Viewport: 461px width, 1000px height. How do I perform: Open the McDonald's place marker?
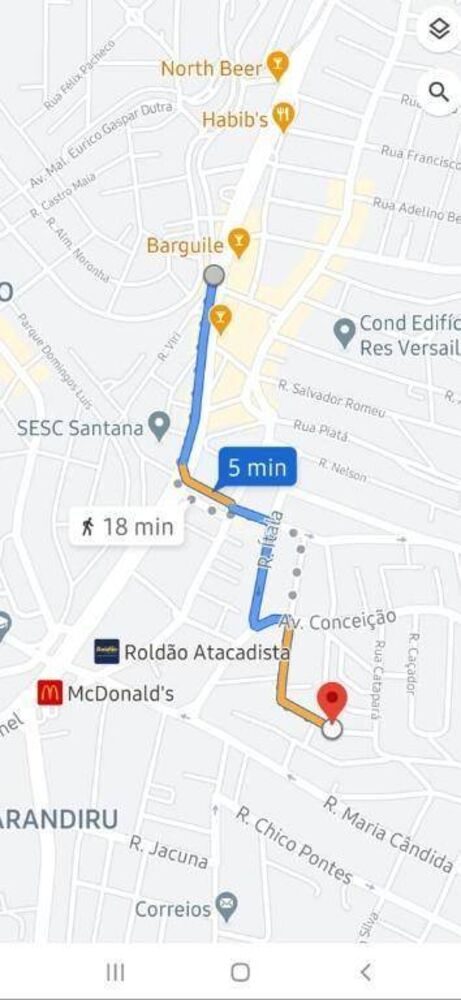pos(50,693)
